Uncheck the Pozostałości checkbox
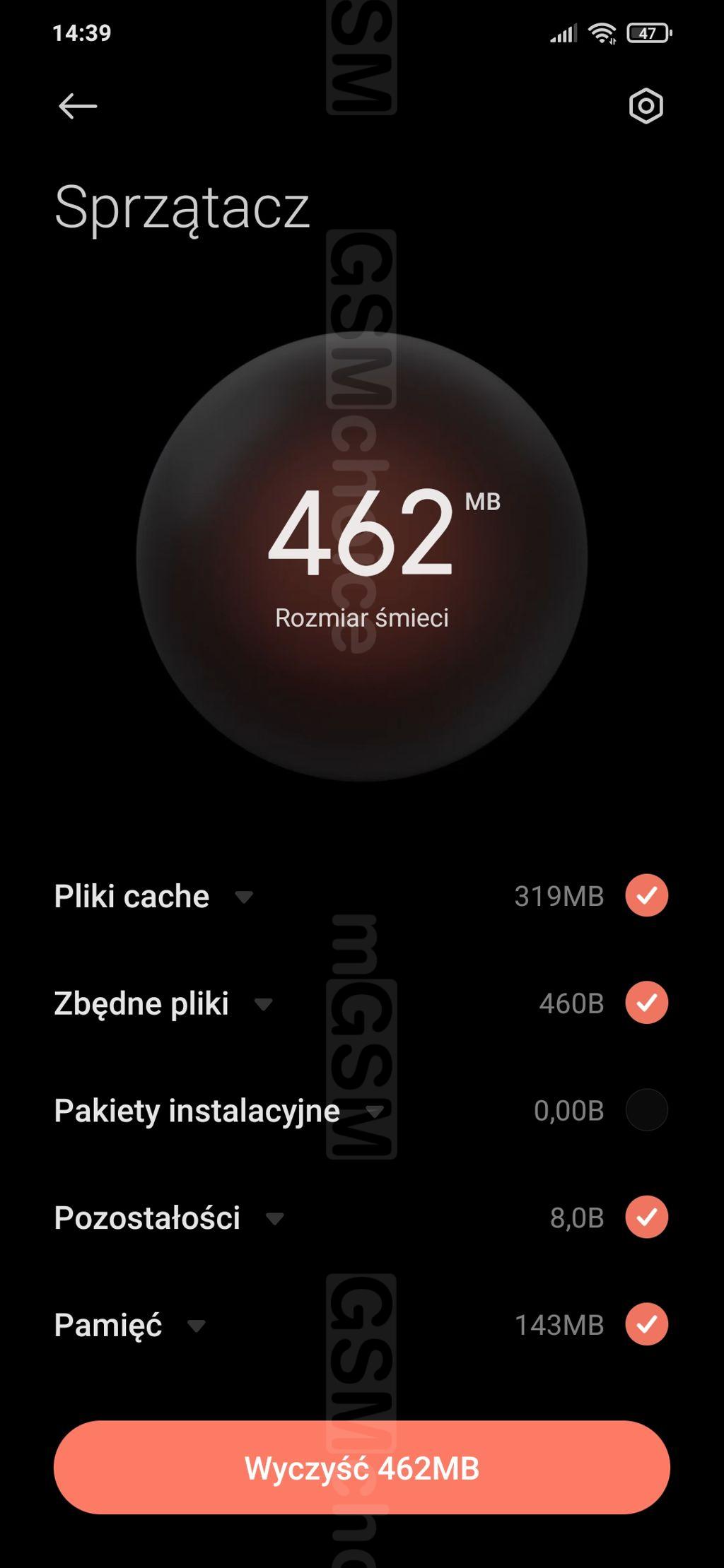 (x=646, y=1218)
